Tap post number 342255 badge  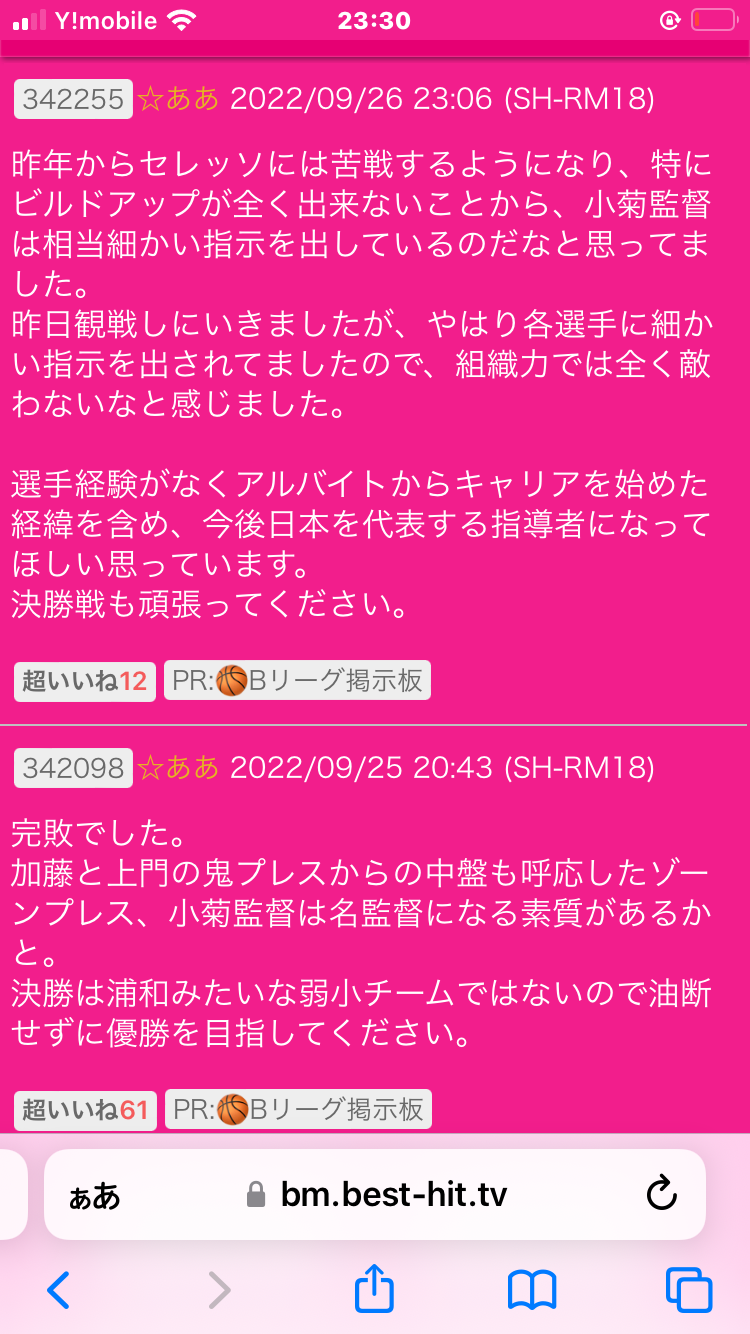[x=73, y=99]
